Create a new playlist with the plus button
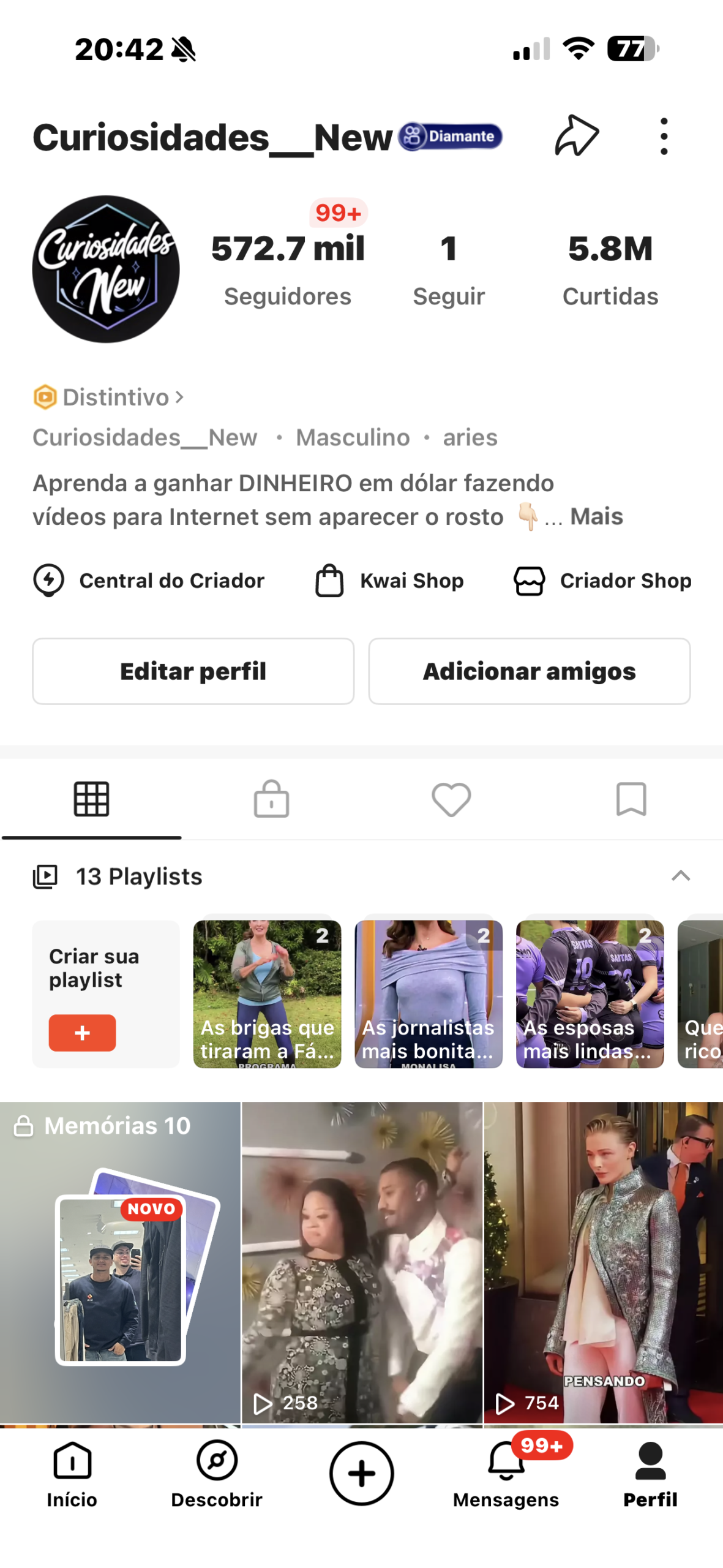Image resolution: width=723 pixels, height=1568 pixels. [82, 1032]
